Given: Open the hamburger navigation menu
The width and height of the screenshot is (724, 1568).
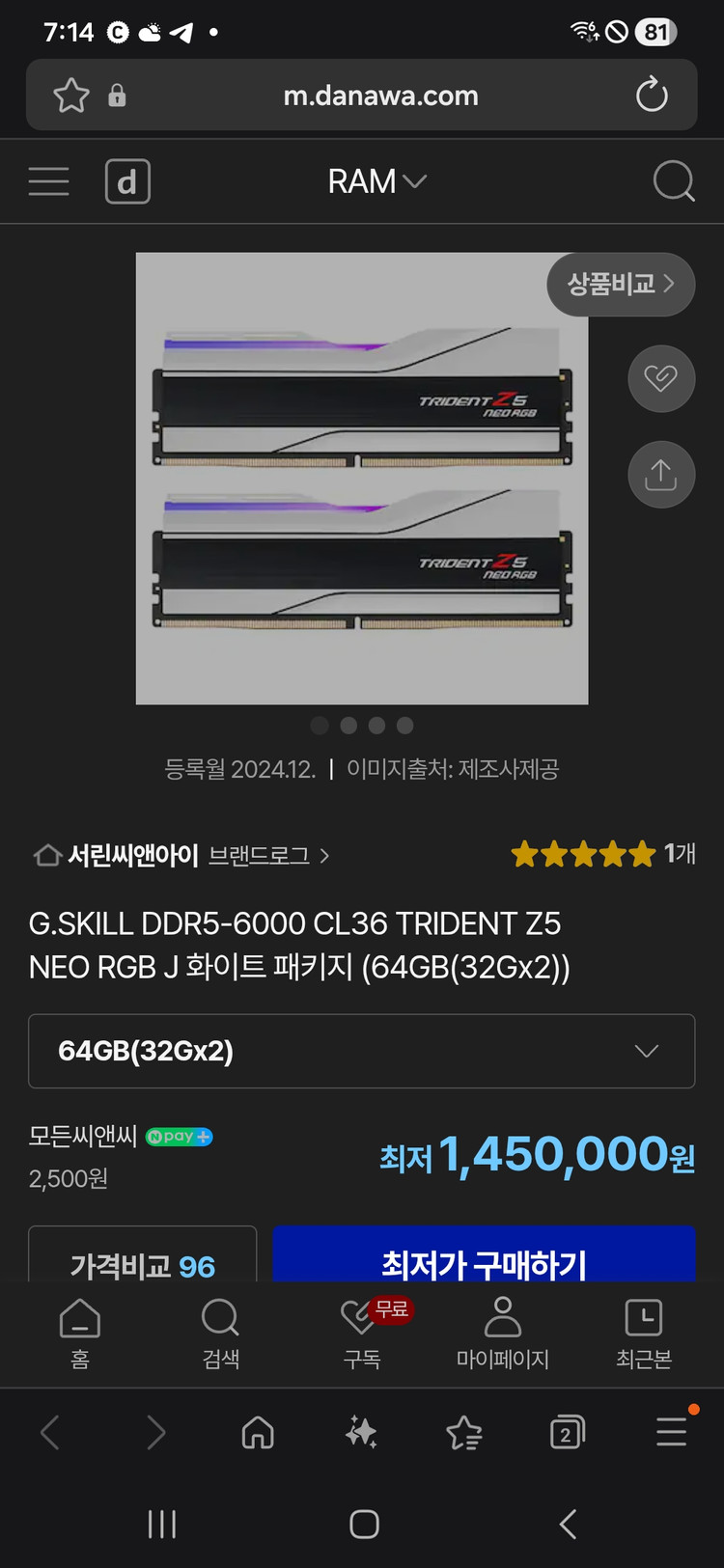Looking at the screenshot, I should [x=48, y=181].
